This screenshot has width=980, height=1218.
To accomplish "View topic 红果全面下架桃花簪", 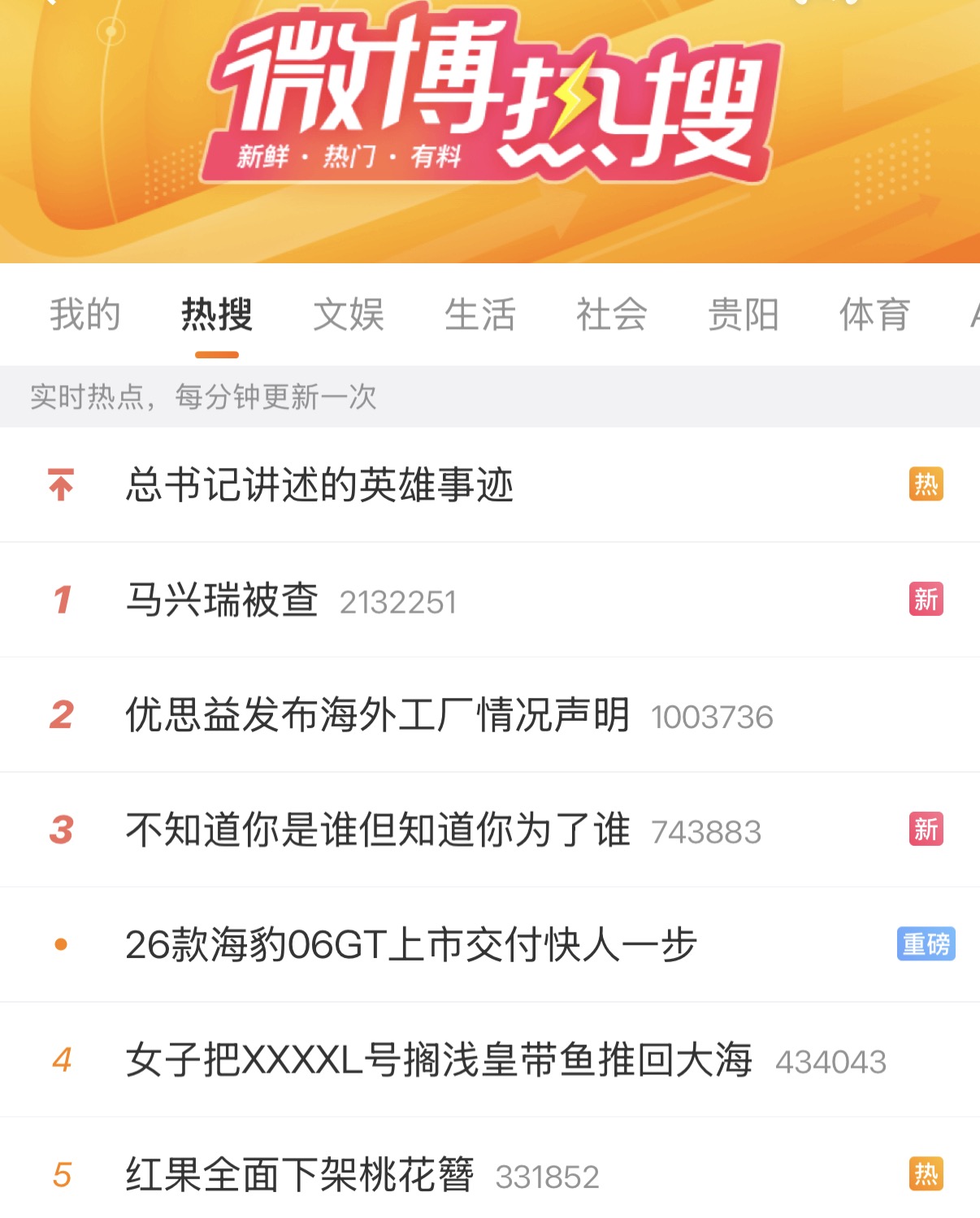I will point(299,1175).
